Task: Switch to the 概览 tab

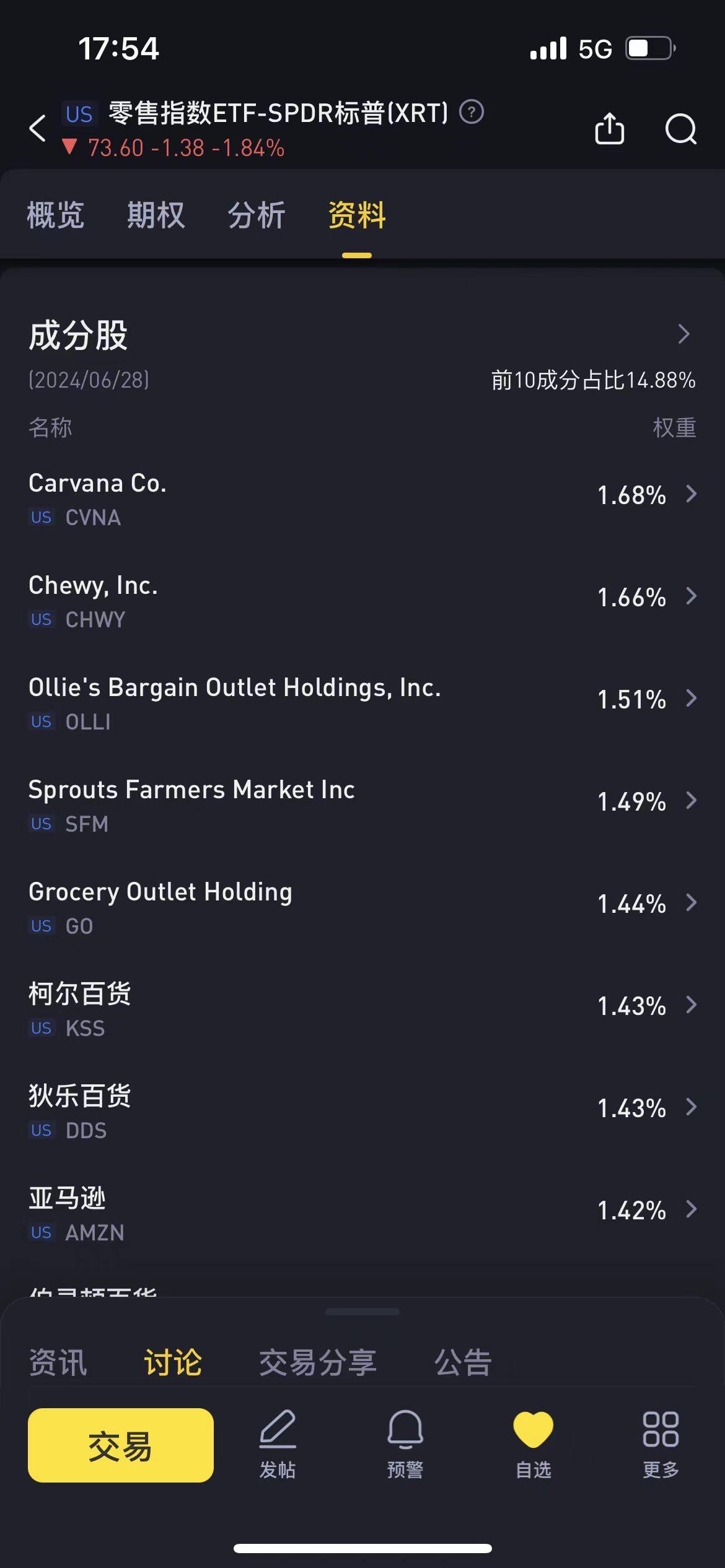Action: pos(56,216)
